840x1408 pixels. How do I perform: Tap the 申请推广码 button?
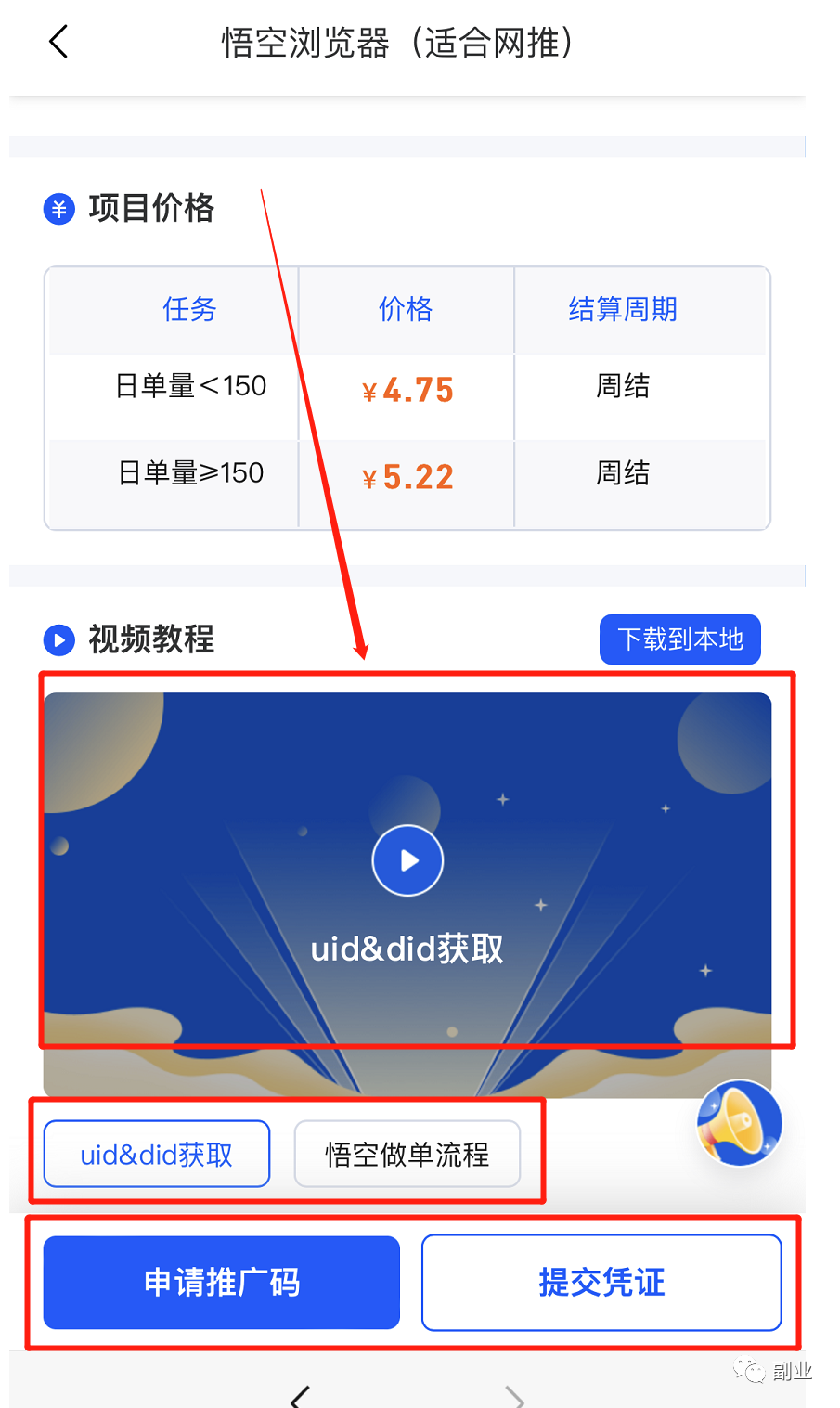tap(222, 1282)
